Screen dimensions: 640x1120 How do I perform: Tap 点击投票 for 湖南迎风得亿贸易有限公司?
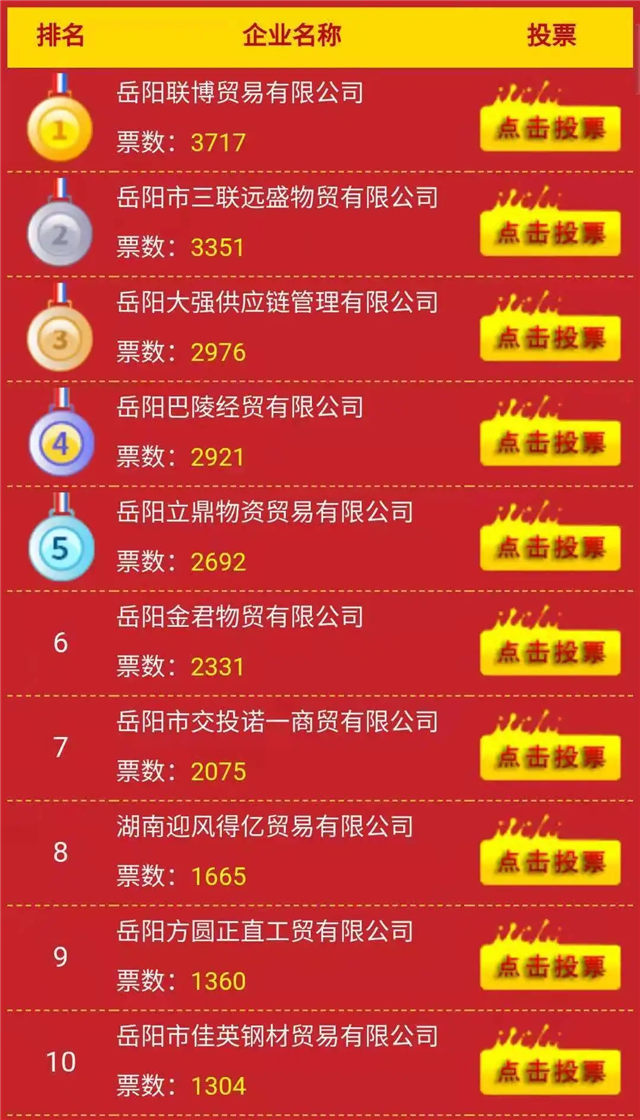(551, 863)
